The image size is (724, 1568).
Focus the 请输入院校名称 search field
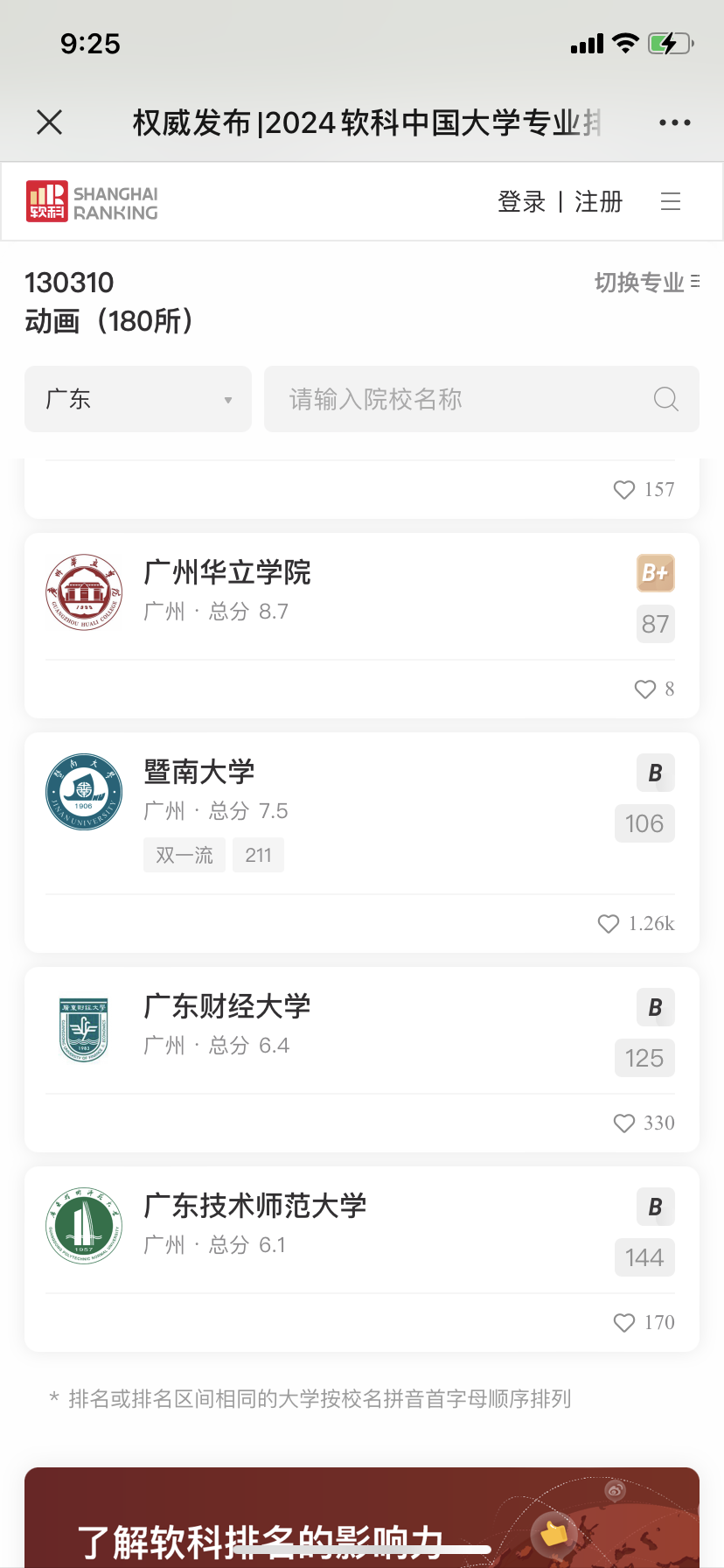click(x=455, y=399)
